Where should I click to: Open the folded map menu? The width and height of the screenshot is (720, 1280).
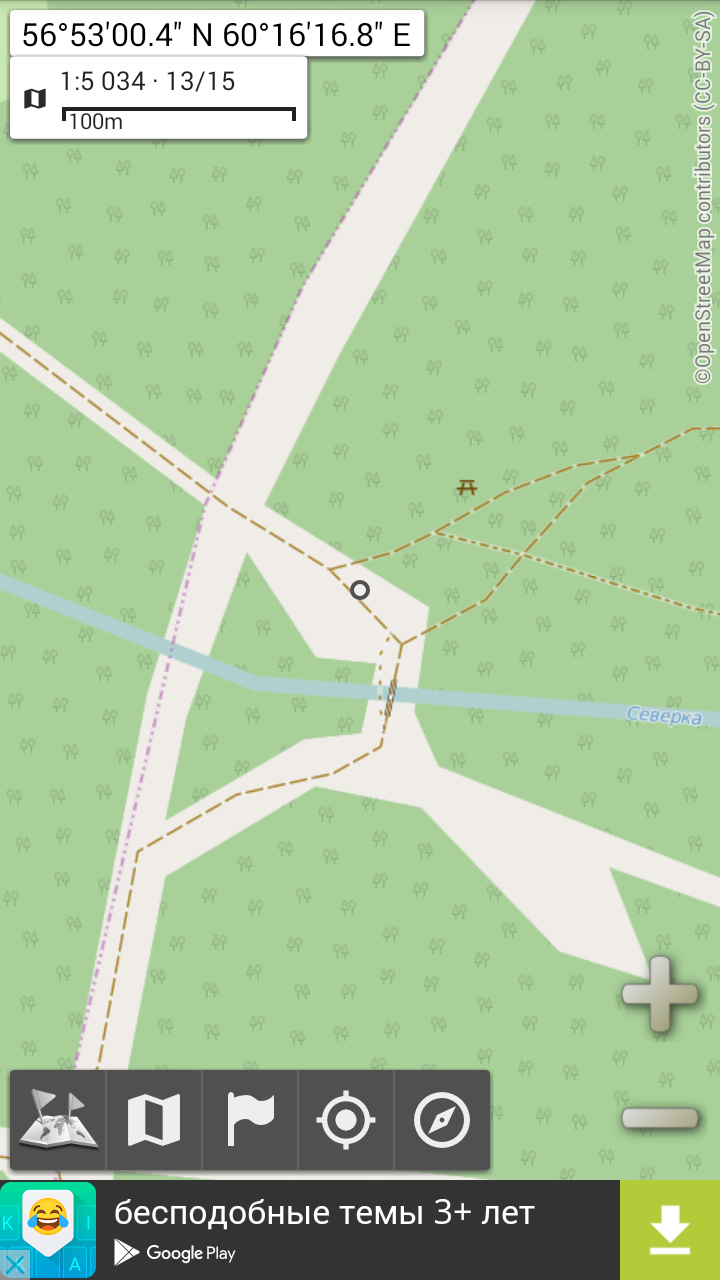154,1120
